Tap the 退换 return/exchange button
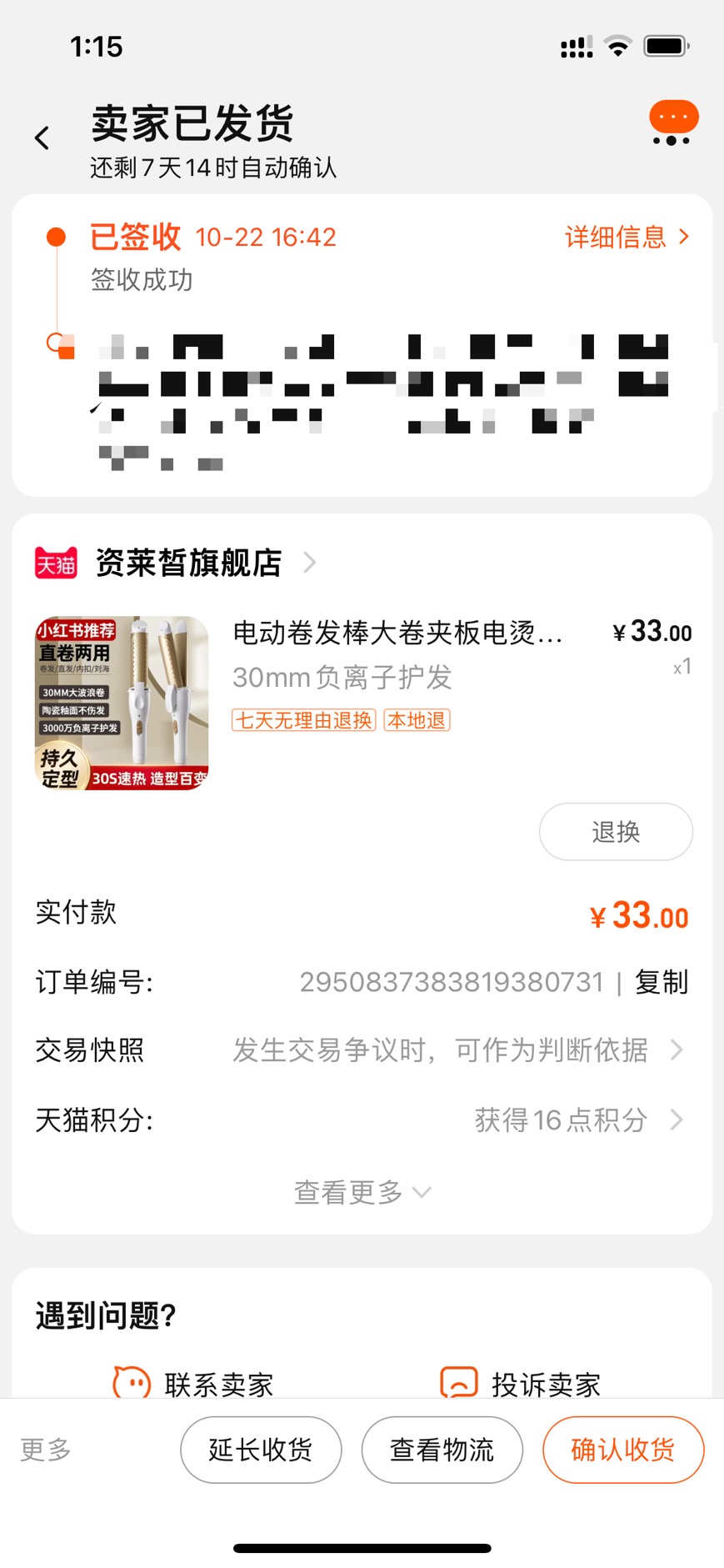724x1568 pixels. tap(616, 831)
